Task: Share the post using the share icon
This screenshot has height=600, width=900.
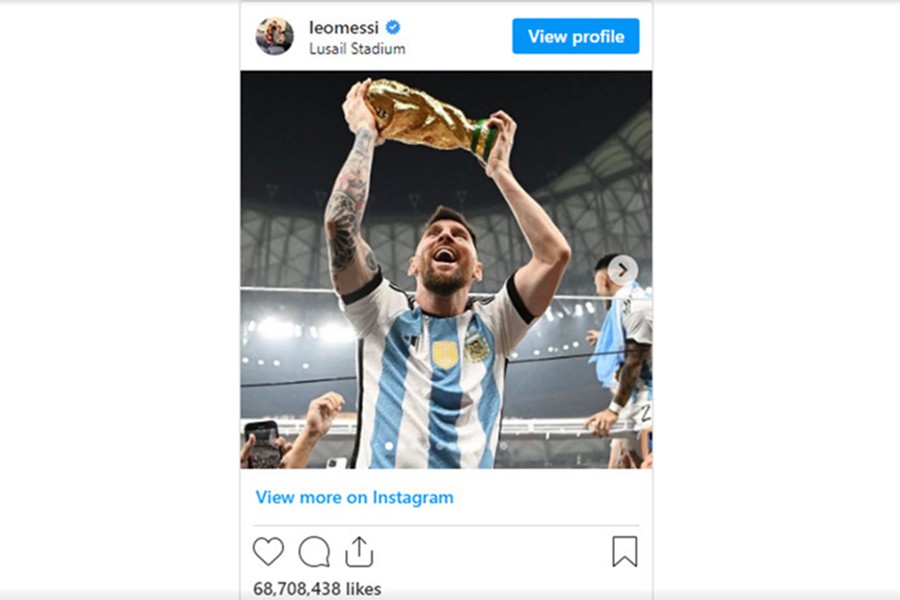Action: [359, 551]
